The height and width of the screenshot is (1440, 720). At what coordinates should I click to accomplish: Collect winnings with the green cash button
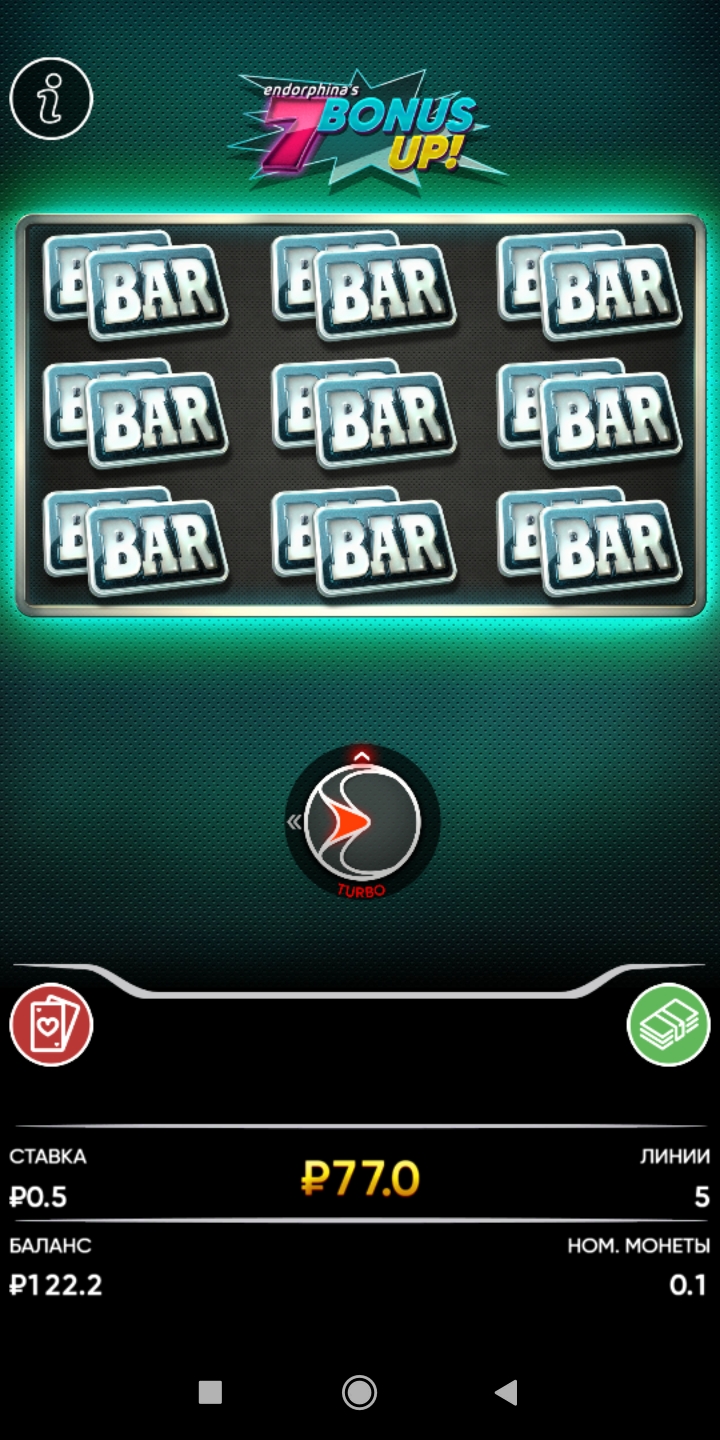(x=668, y=1025)
